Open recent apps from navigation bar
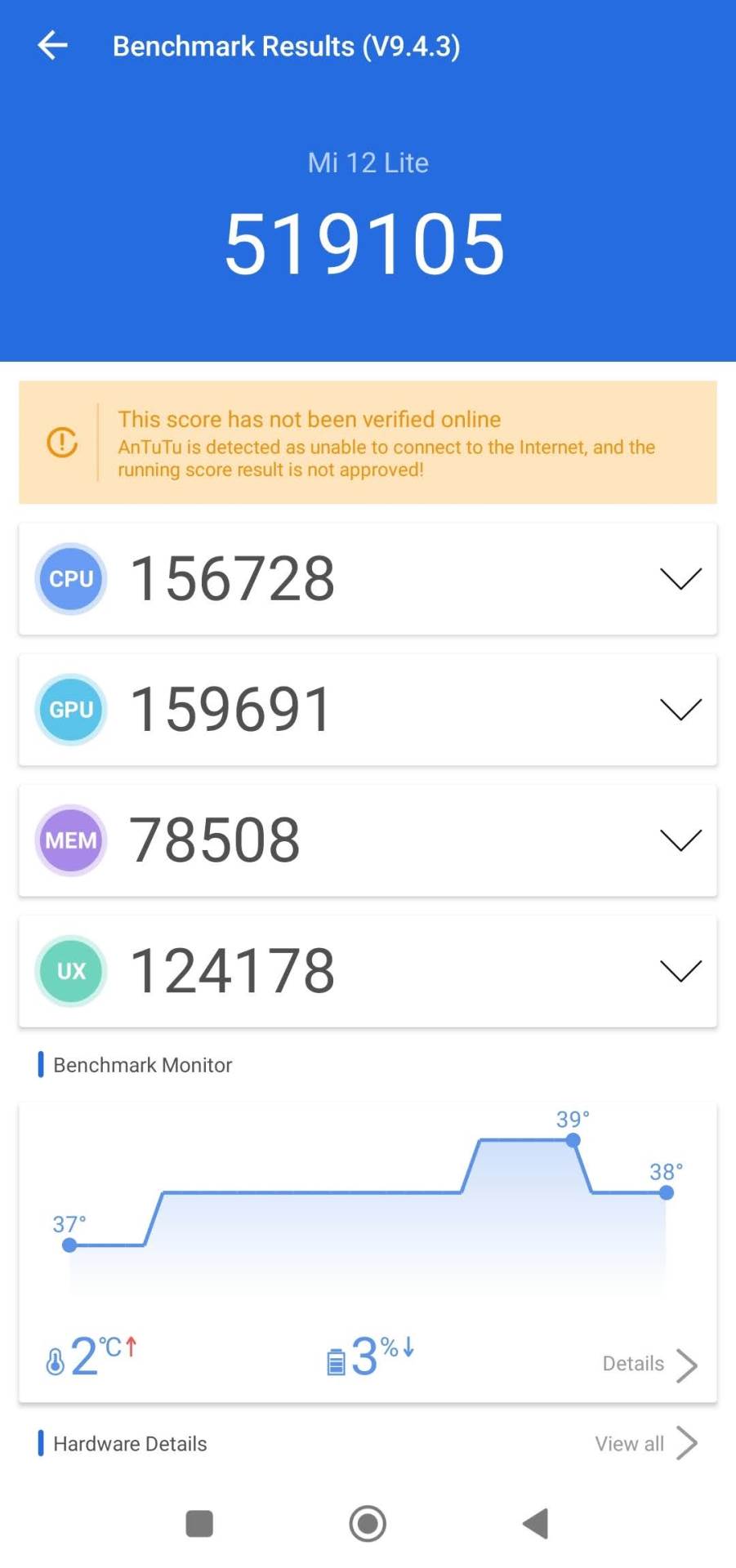This screenshot has height=1568, width=736. [x=199, y=1523]
